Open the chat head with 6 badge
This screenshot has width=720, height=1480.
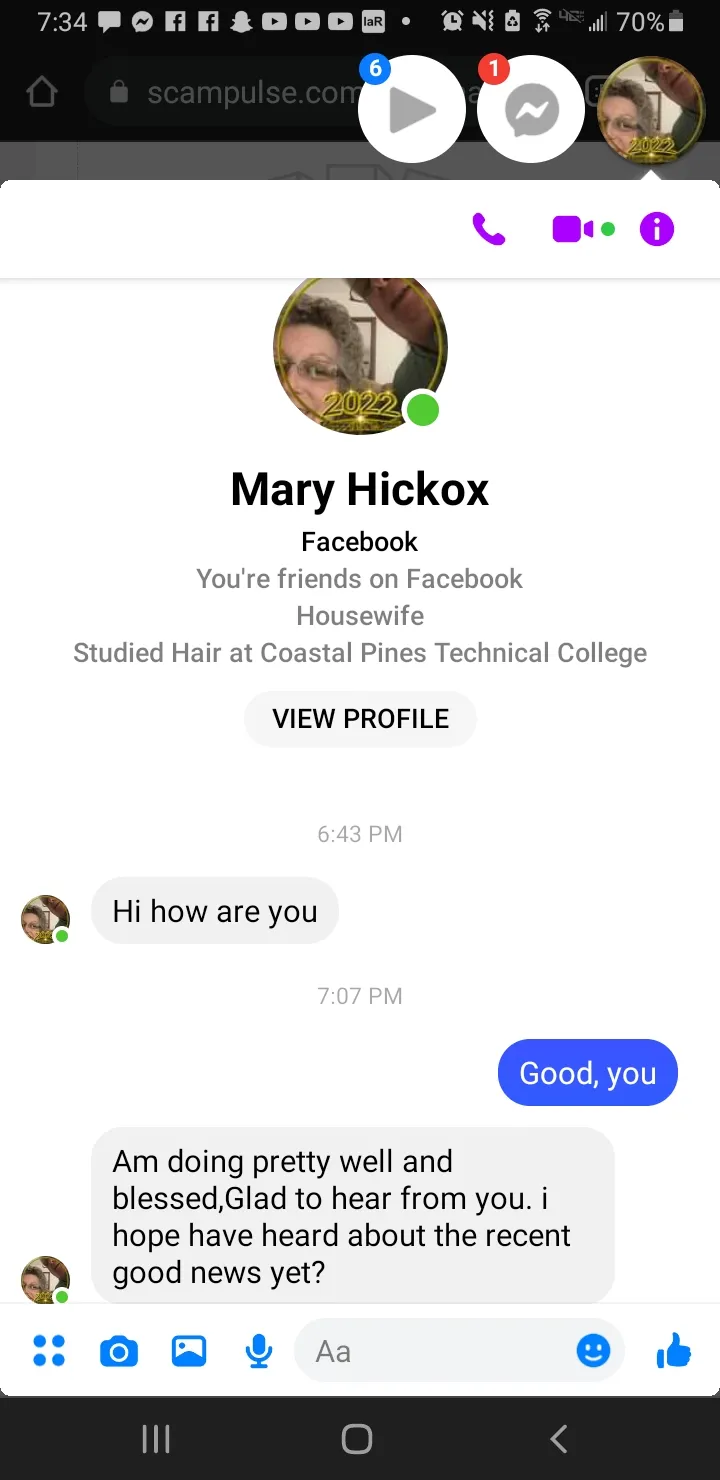412,110
